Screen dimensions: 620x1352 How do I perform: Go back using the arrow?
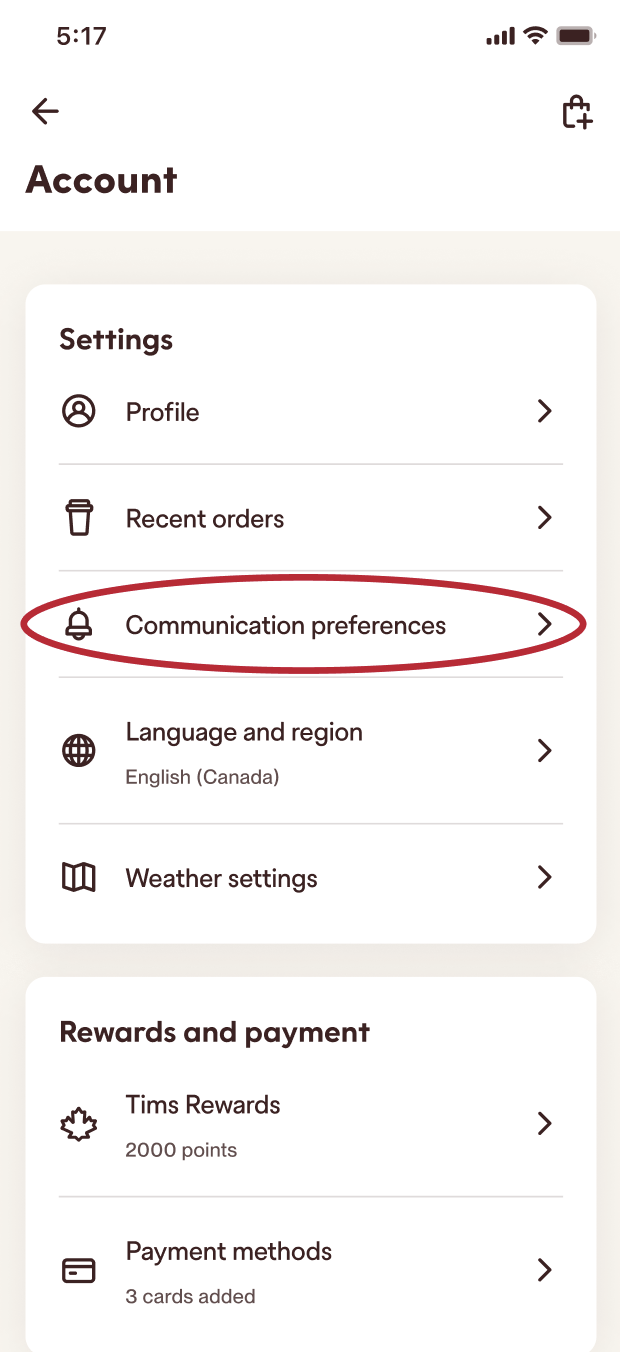coord(45,112)
